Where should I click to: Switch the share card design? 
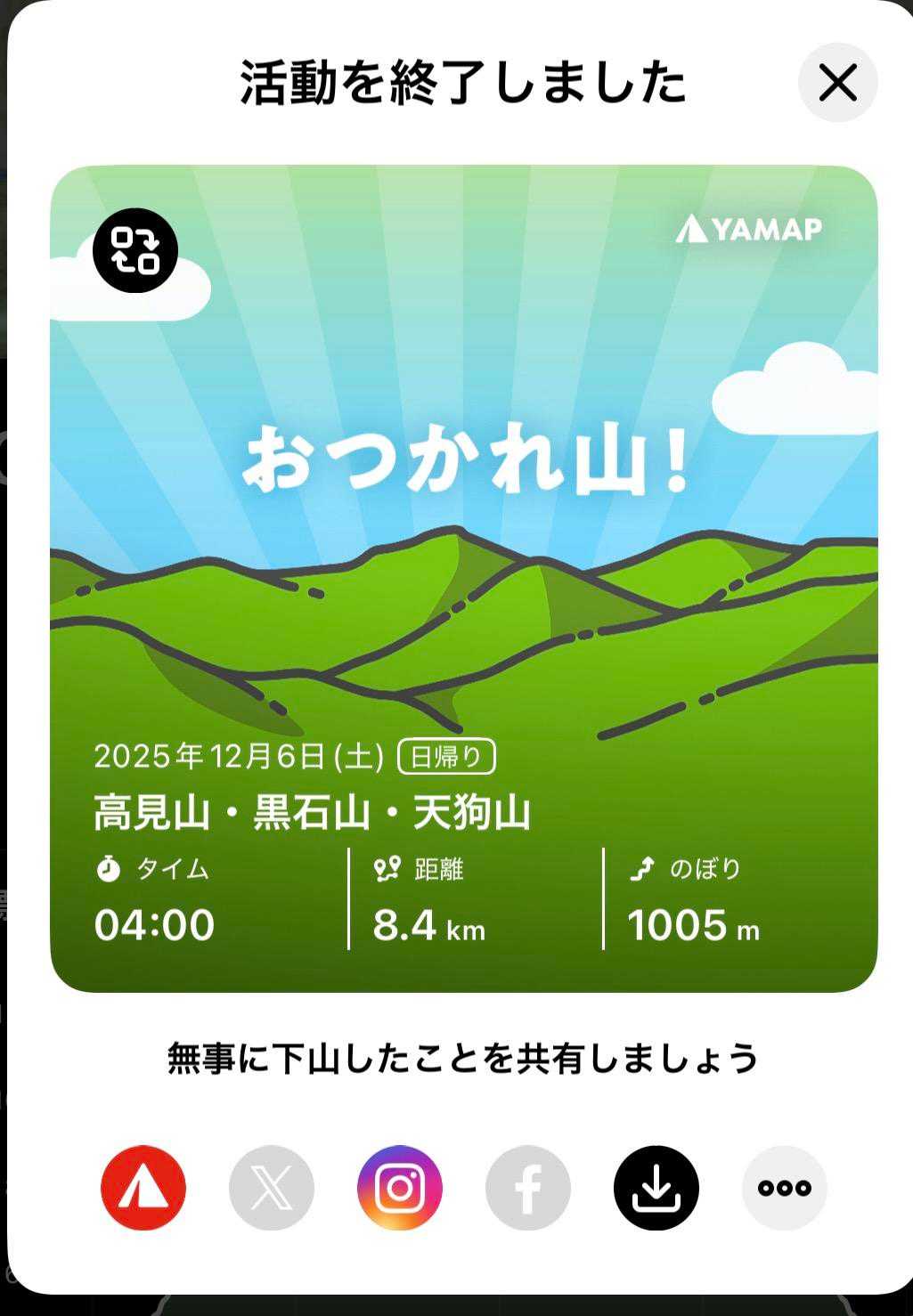point(135,251)
